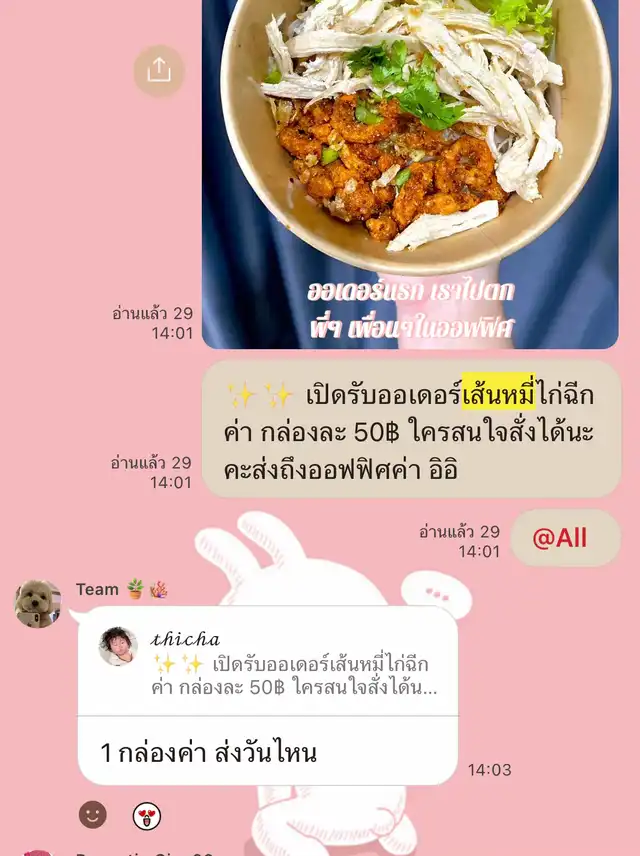Image resolution: width=640 pixels, height=856 pixels.
Task: Share the noodle bowl photo
Action: coord(159,70)
